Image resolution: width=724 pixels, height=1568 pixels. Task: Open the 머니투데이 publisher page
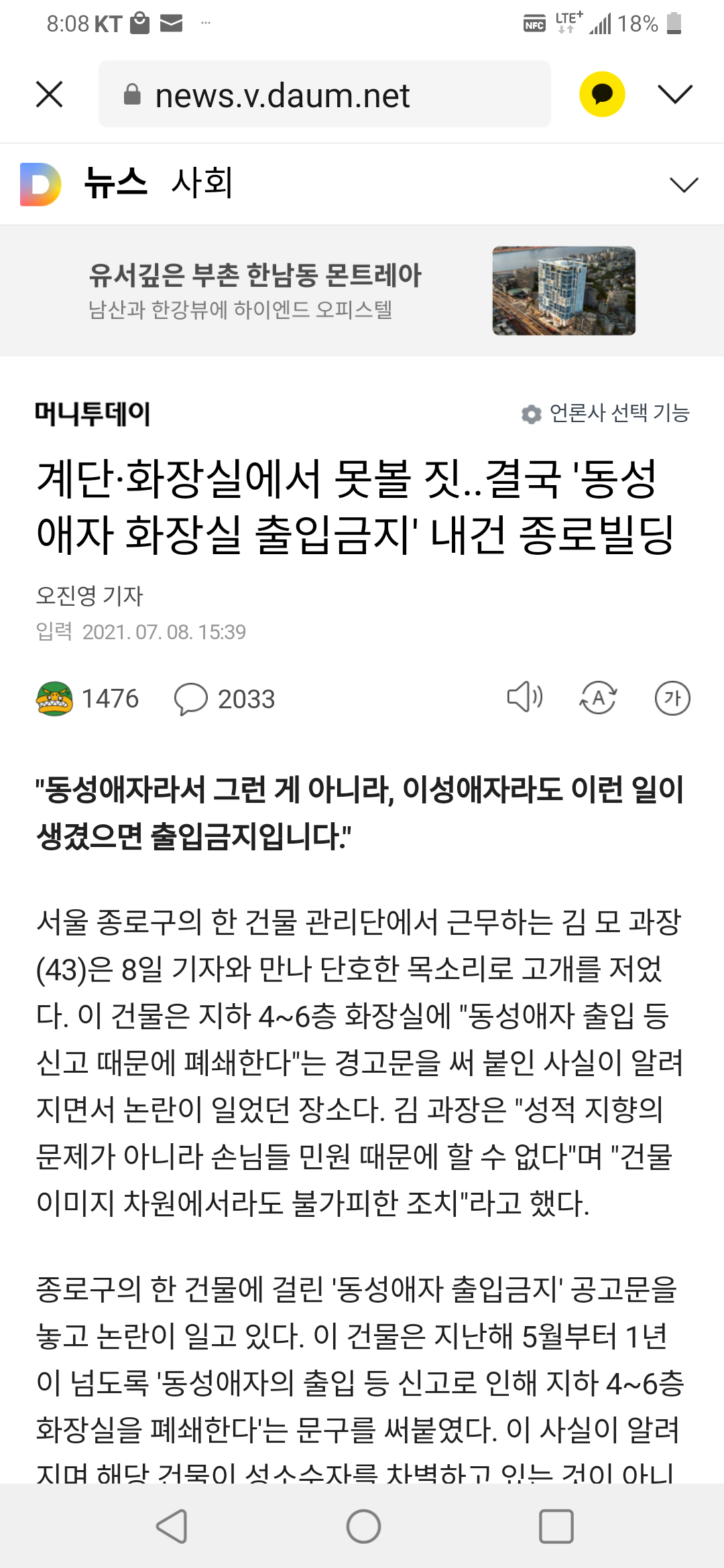click(x=93, y=413)
